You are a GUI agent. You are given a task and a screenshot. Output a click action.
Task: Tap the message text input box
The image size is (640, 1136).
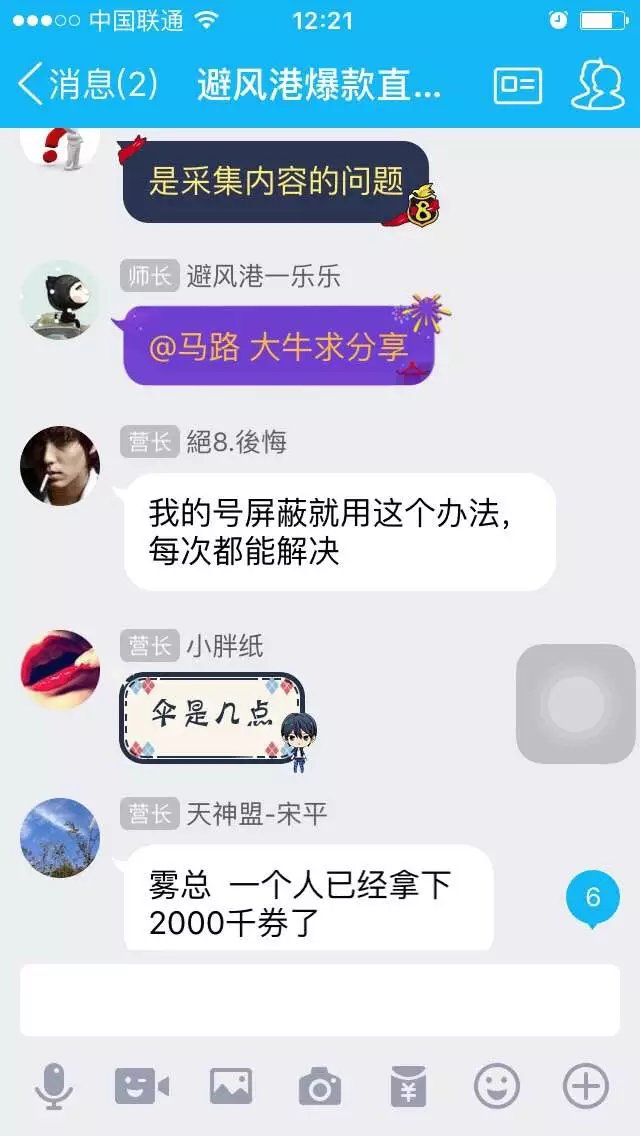coord(320,1000)
